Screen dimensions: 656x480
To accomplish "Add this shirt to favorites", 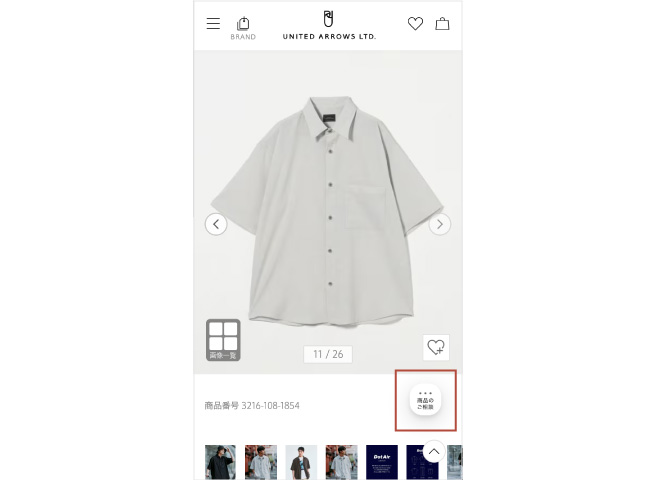I will point(435,347).
